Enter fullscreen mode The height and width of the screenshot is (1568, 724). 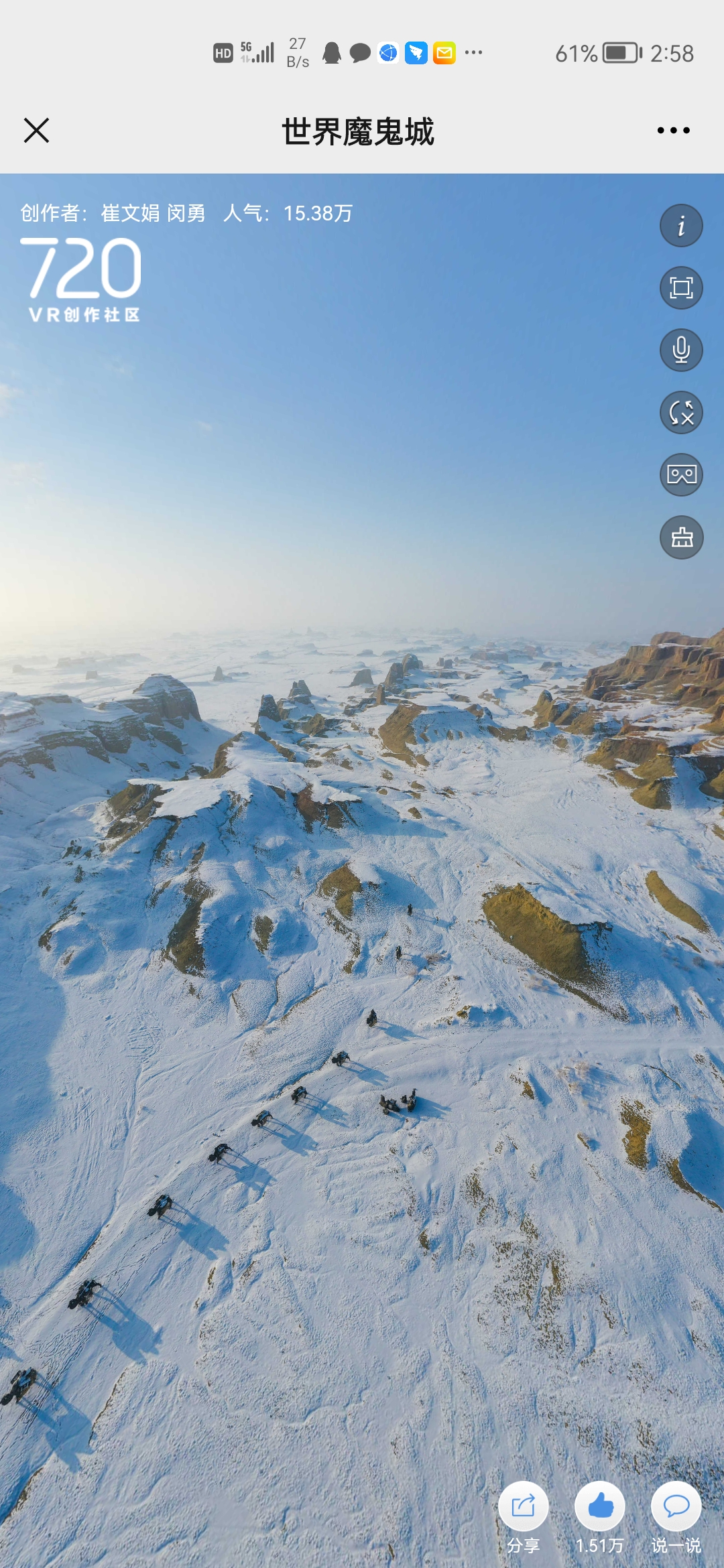[x=681, y=288]
